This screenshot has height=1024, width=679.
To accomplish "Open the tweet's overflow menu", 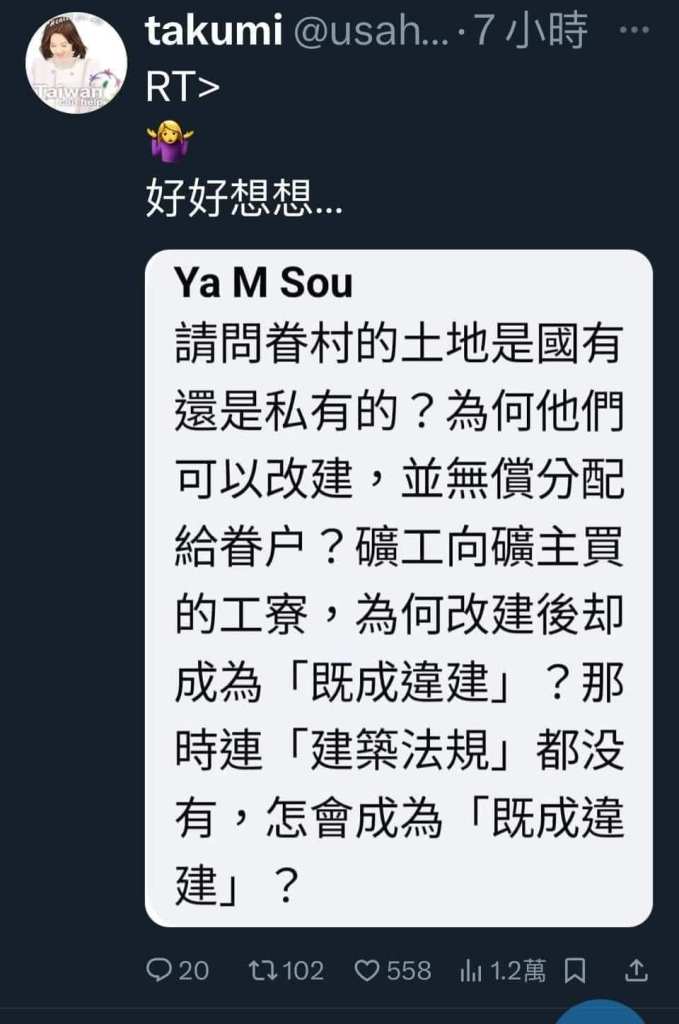I will point(635,31).
